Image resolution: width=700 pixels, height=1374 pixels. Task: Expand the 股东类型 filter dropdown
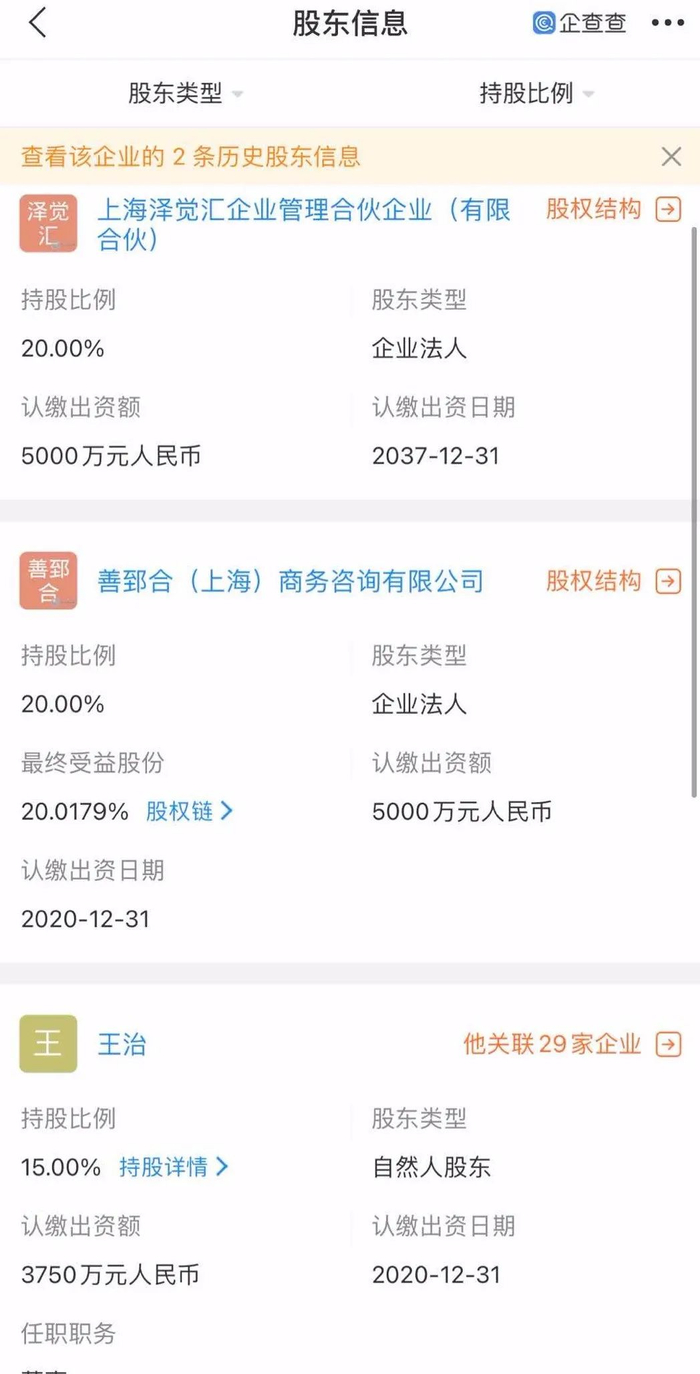point(186,94)
